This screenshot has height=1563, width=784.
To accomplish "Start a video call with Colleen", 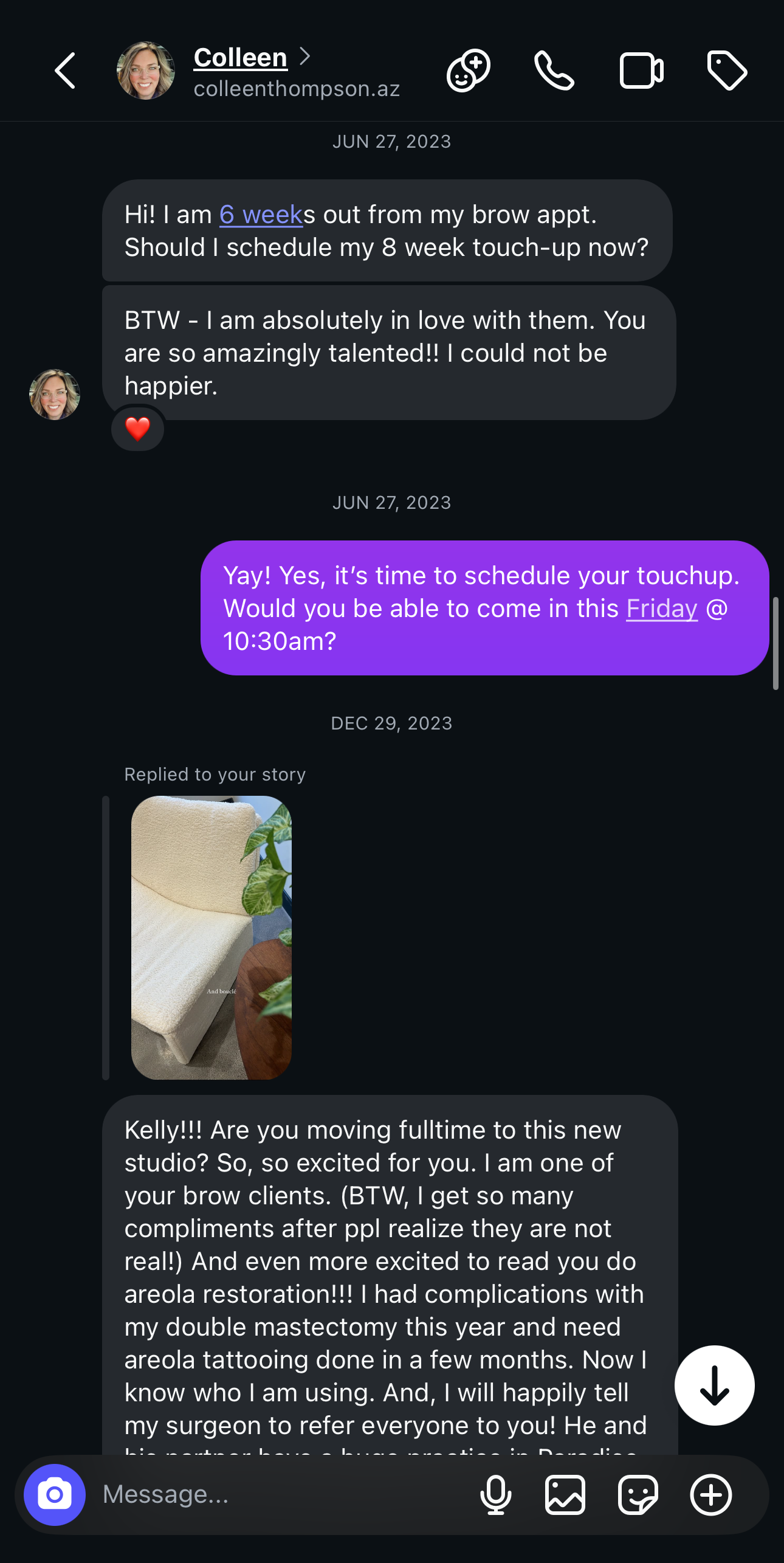I will [x=641, y=71].
